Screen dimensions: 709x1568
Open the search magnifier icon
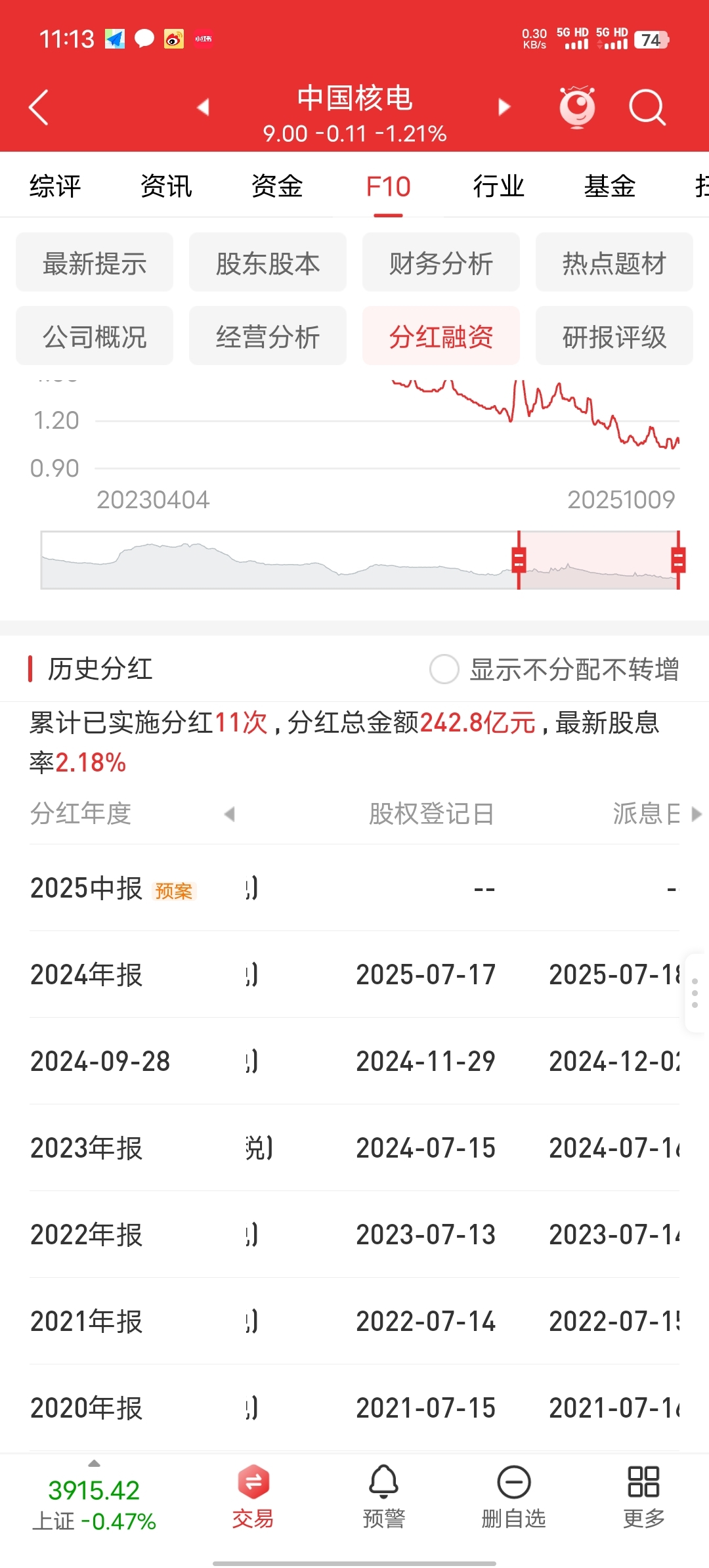pos(647,107)
